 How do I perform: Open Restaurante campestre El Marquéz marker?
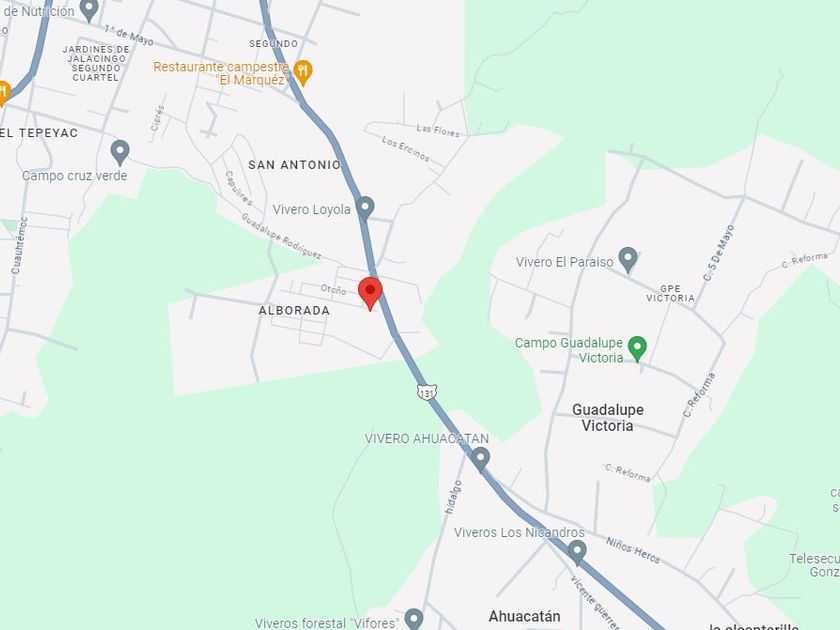point(303,73)
